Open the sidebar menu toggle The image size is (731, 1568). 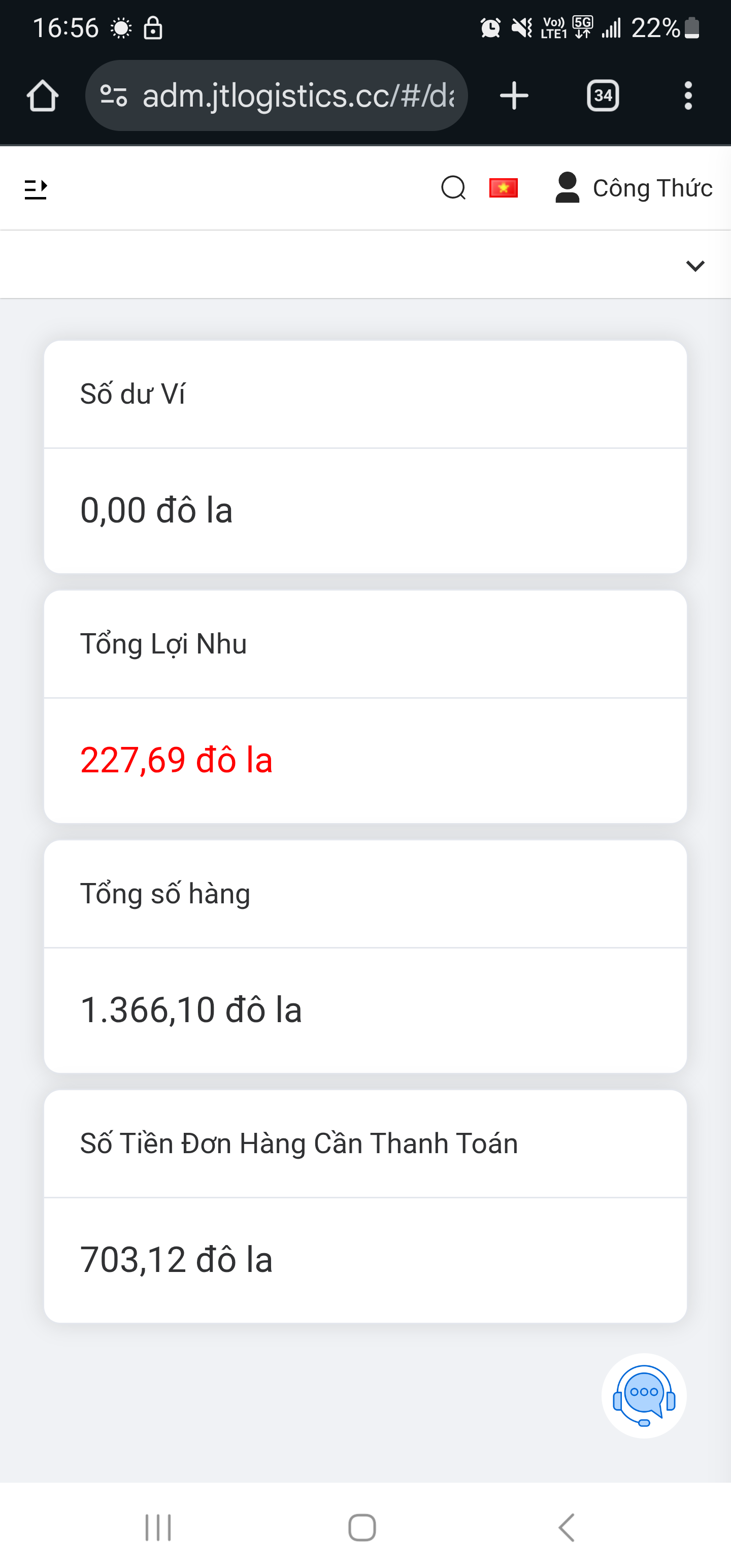36,189
